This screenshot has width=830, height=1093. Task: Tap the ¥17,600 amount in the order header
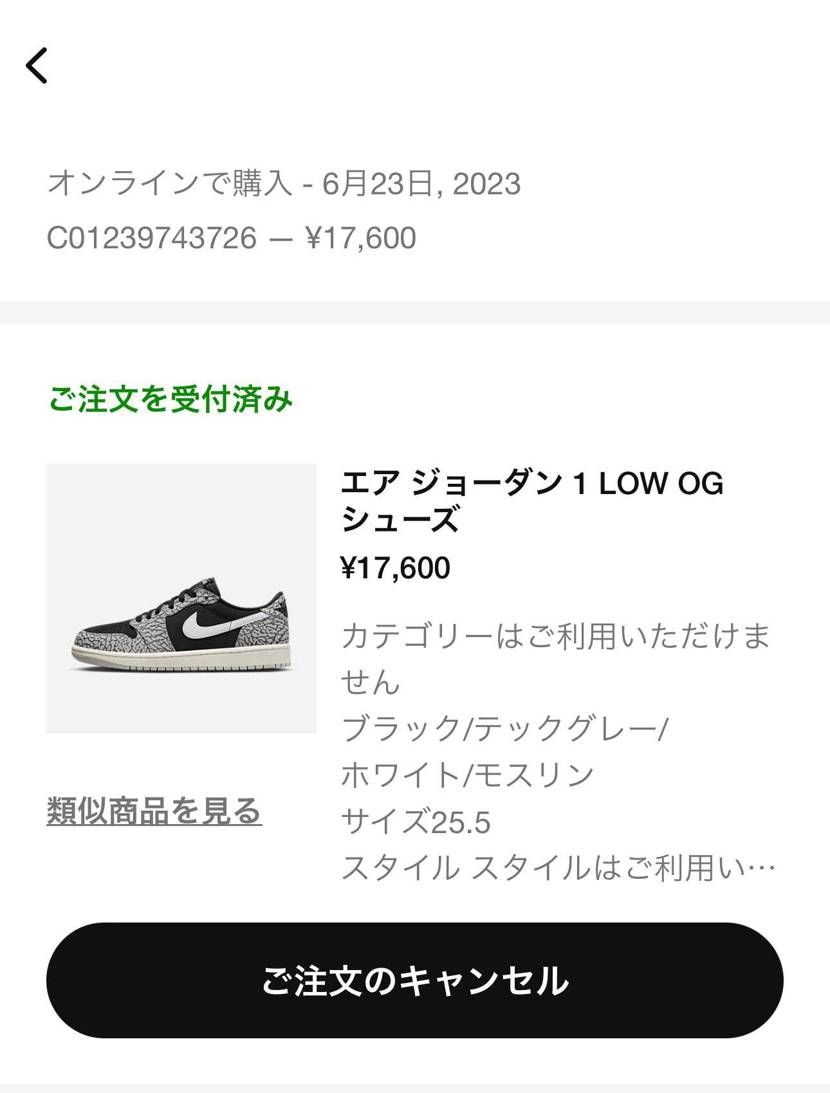click(364, 239)
